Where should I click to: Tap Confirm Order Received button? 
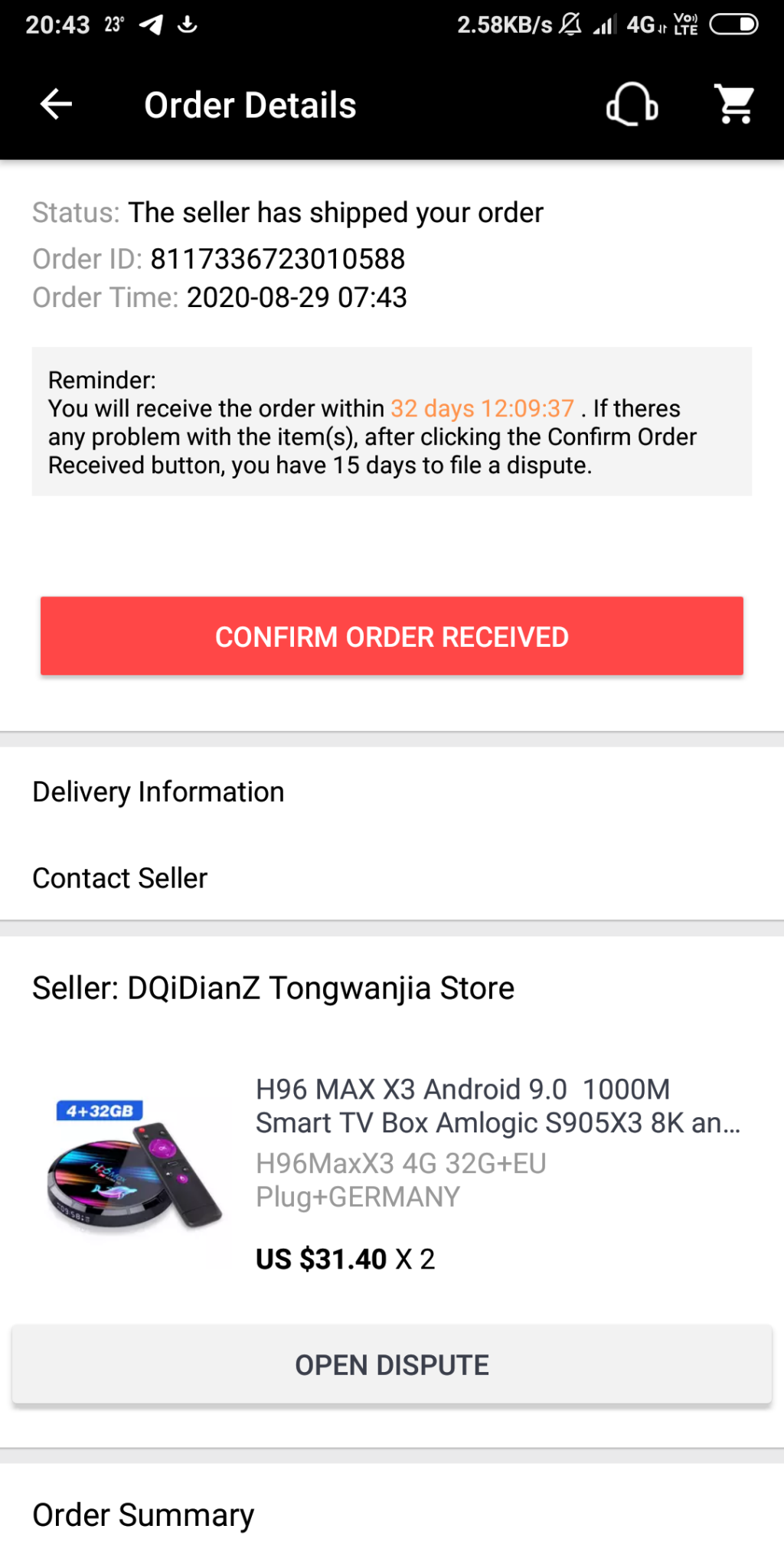coord(391,636)
